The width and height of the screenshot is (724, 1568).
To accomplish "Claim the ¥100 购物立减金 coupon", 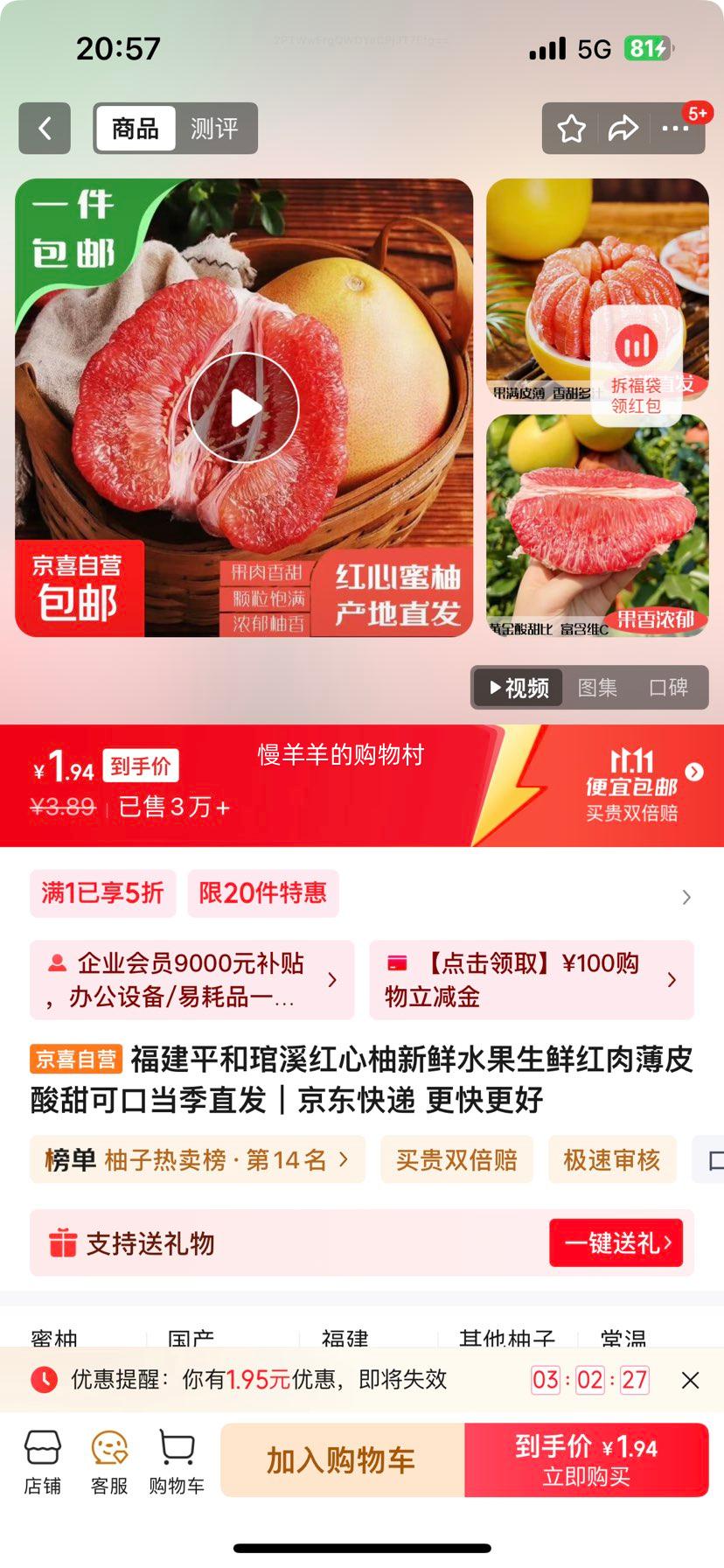I will coord(532,980).
